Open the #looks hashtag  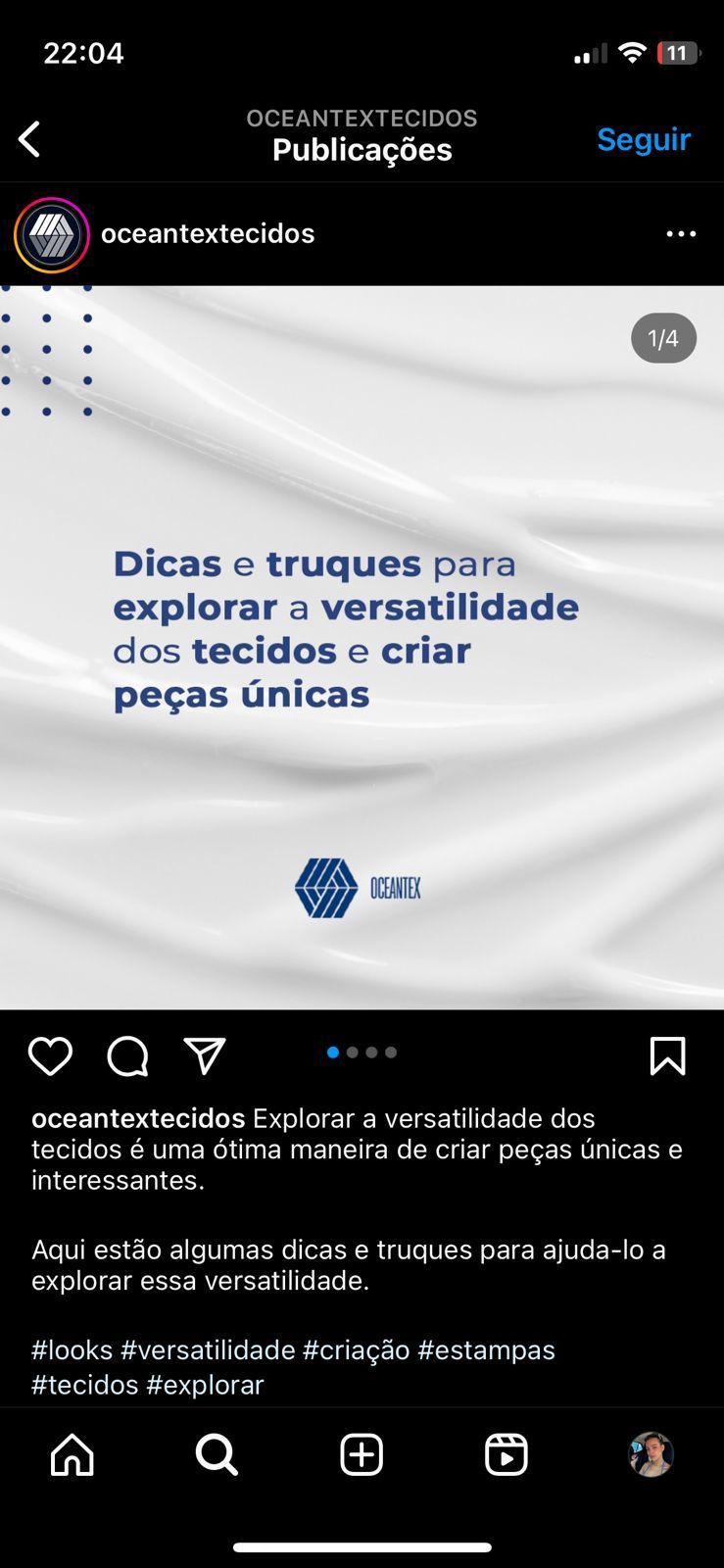(72, 1349)
